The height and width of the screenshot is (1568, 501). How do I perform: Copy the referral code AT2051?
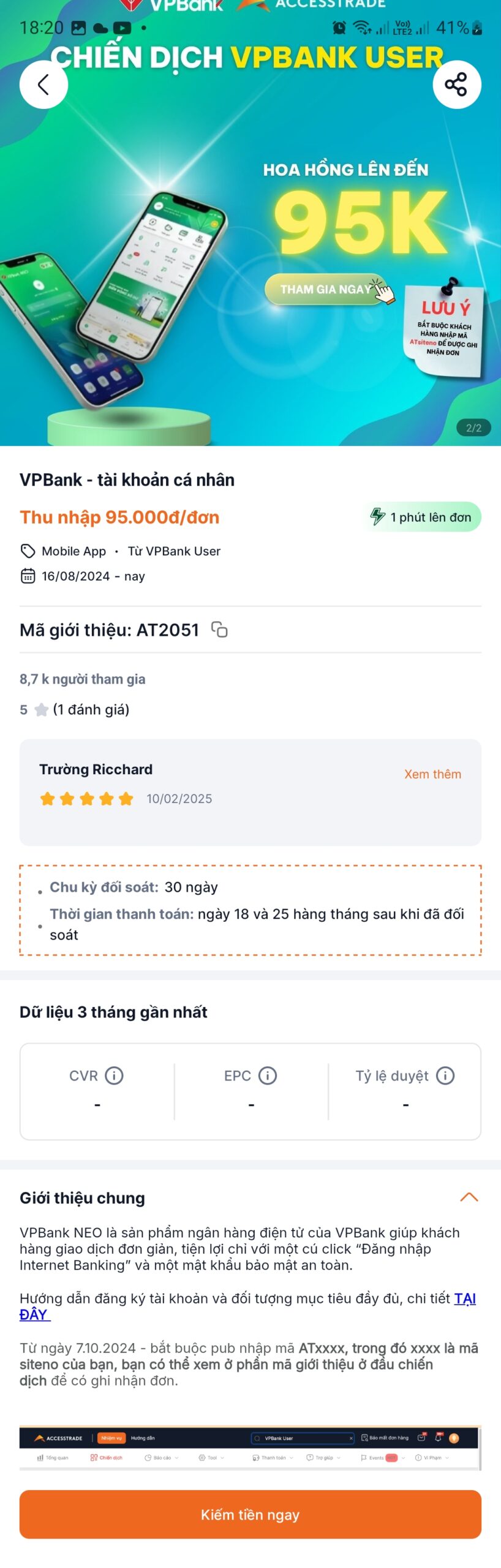(x=219, y=629)
